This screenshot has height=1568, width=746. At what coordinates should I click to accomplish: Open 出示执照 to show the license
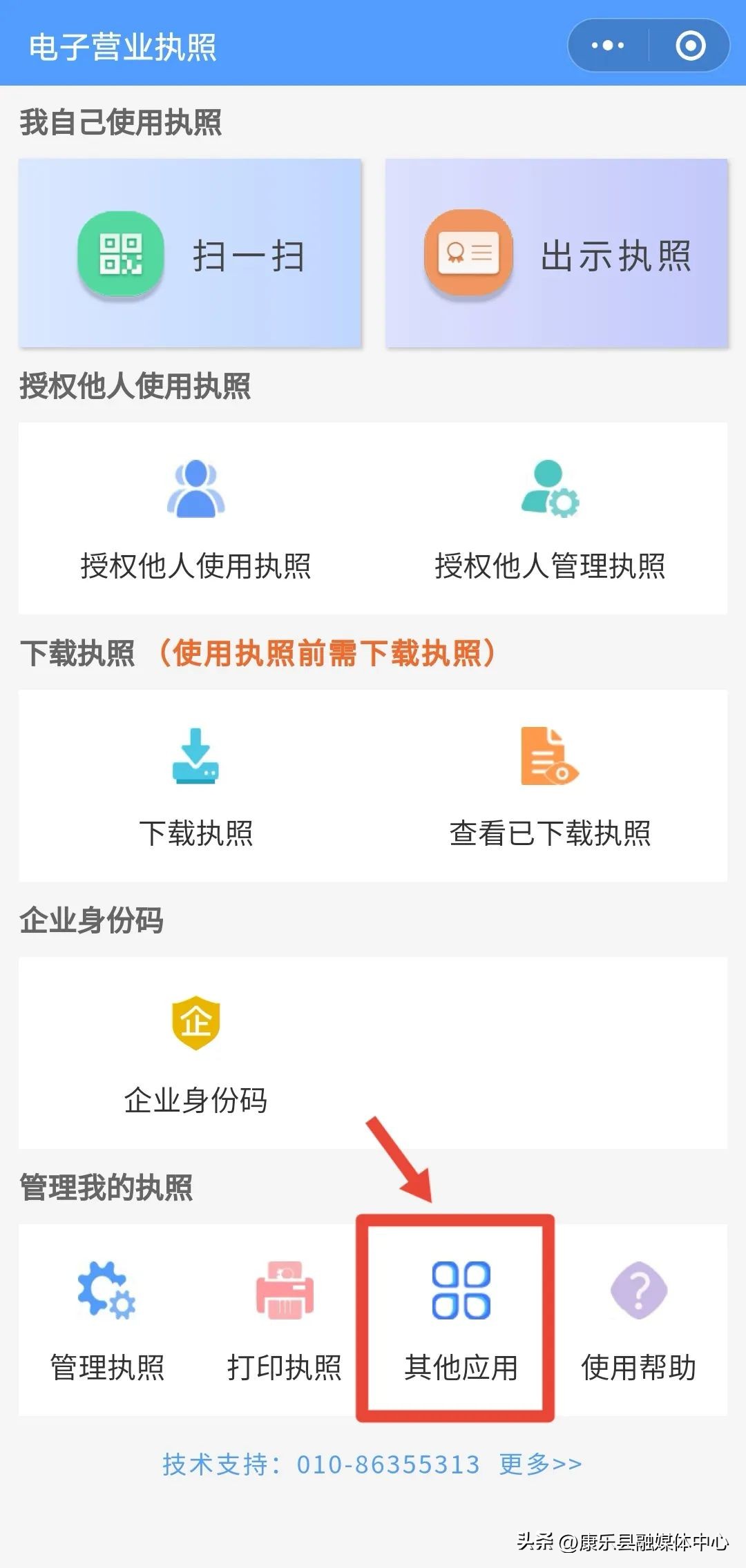coord(467,257)
